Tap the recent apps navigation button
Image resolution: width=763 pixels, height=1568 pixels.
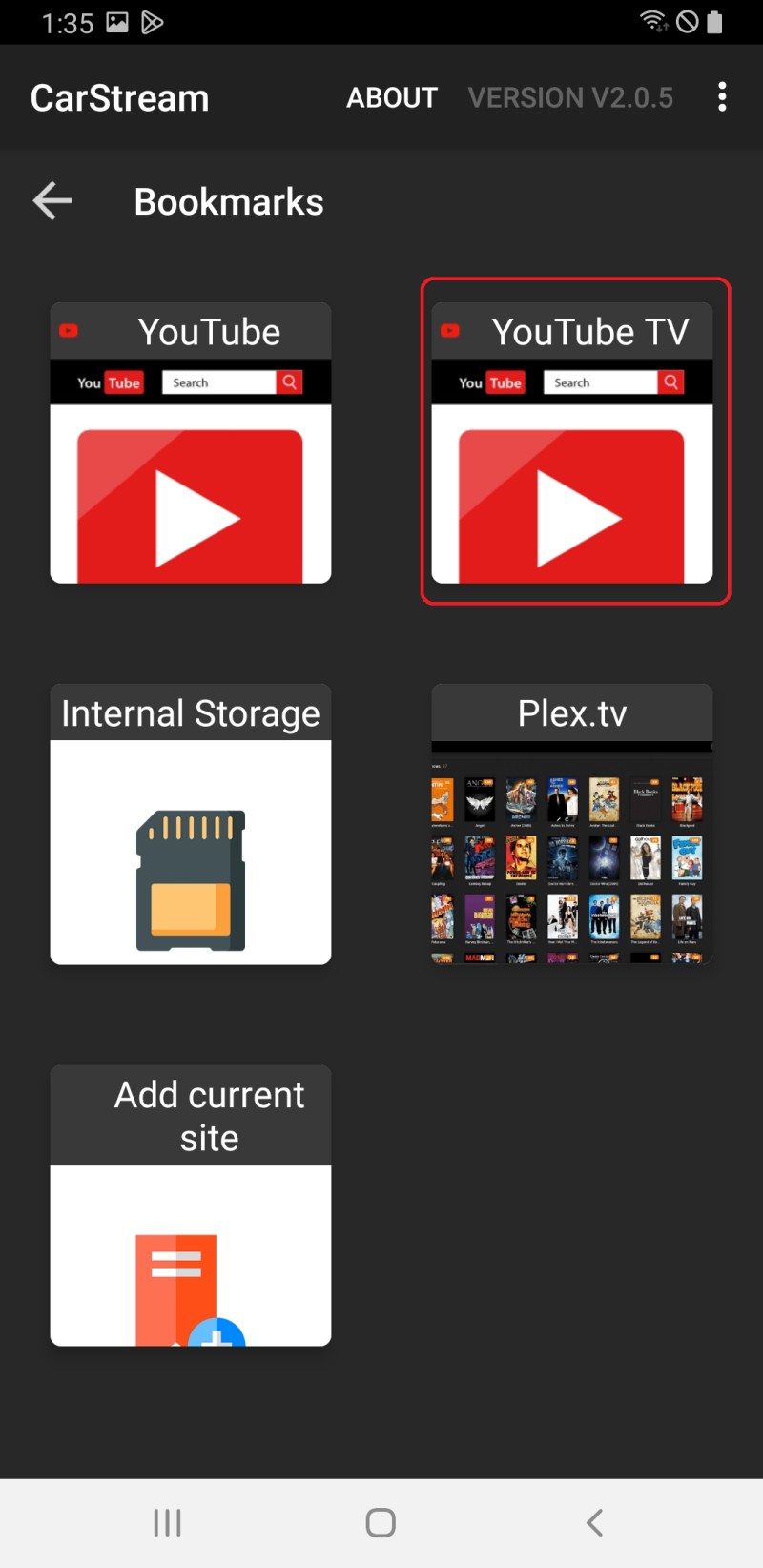pyautogui.click(x=167, y=1522)
